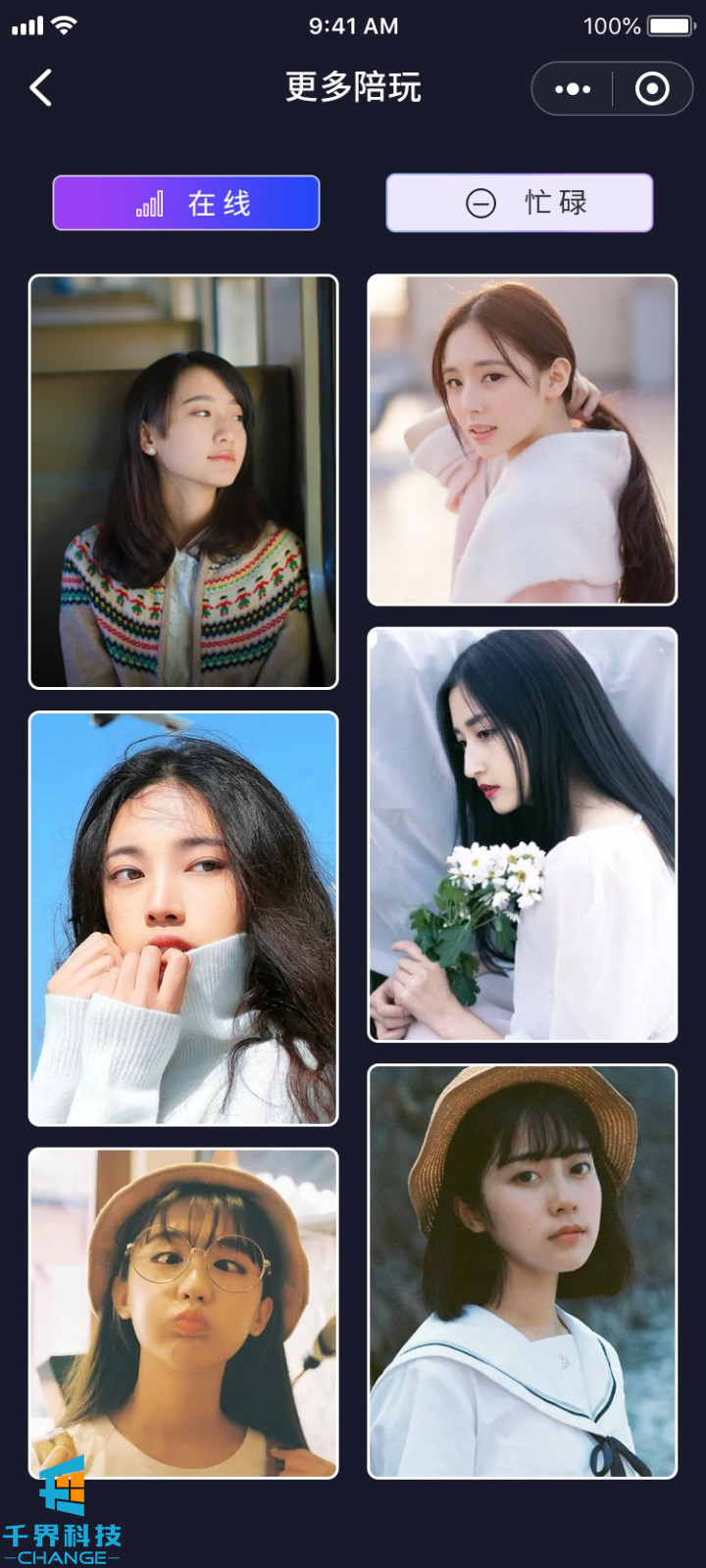The height and width of the screenshot is (1568, 706).
Task: Switch to the 忙碌 tab
Action: (x=520, y=203)
